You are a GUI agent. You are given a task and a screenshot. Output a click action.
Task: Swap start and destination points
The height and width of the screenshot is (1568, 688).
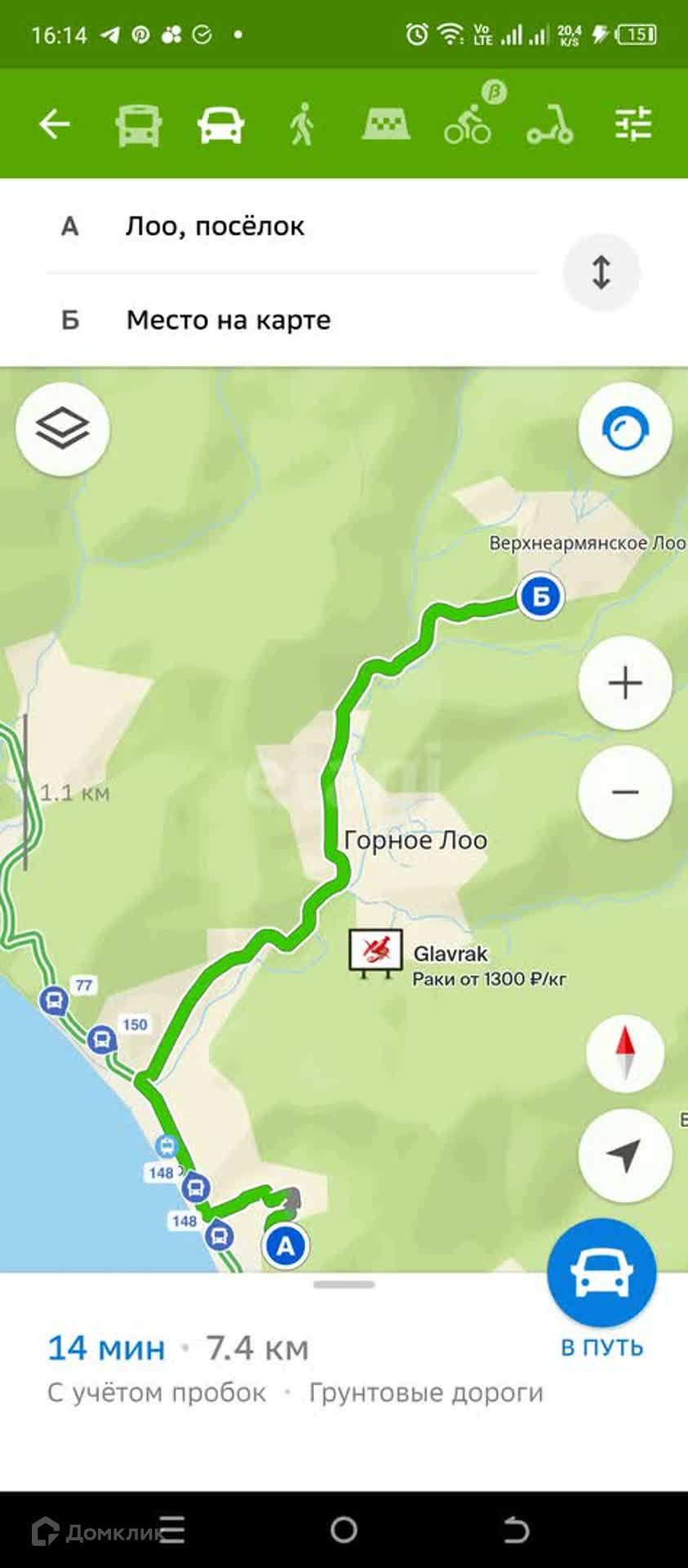click(x=601, y=273)
